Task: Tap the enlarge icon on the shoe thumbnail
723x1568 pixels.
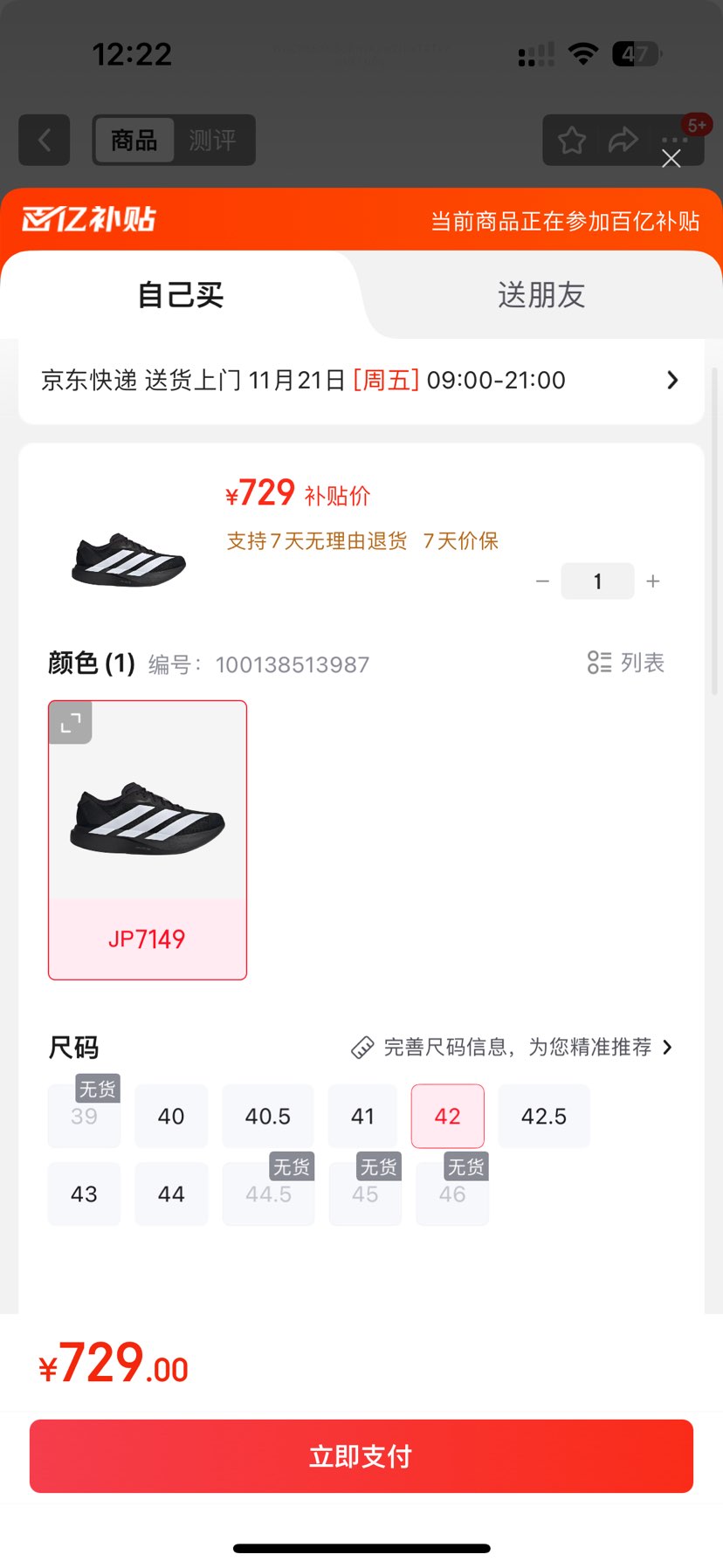Action: [x=71, y=723]
